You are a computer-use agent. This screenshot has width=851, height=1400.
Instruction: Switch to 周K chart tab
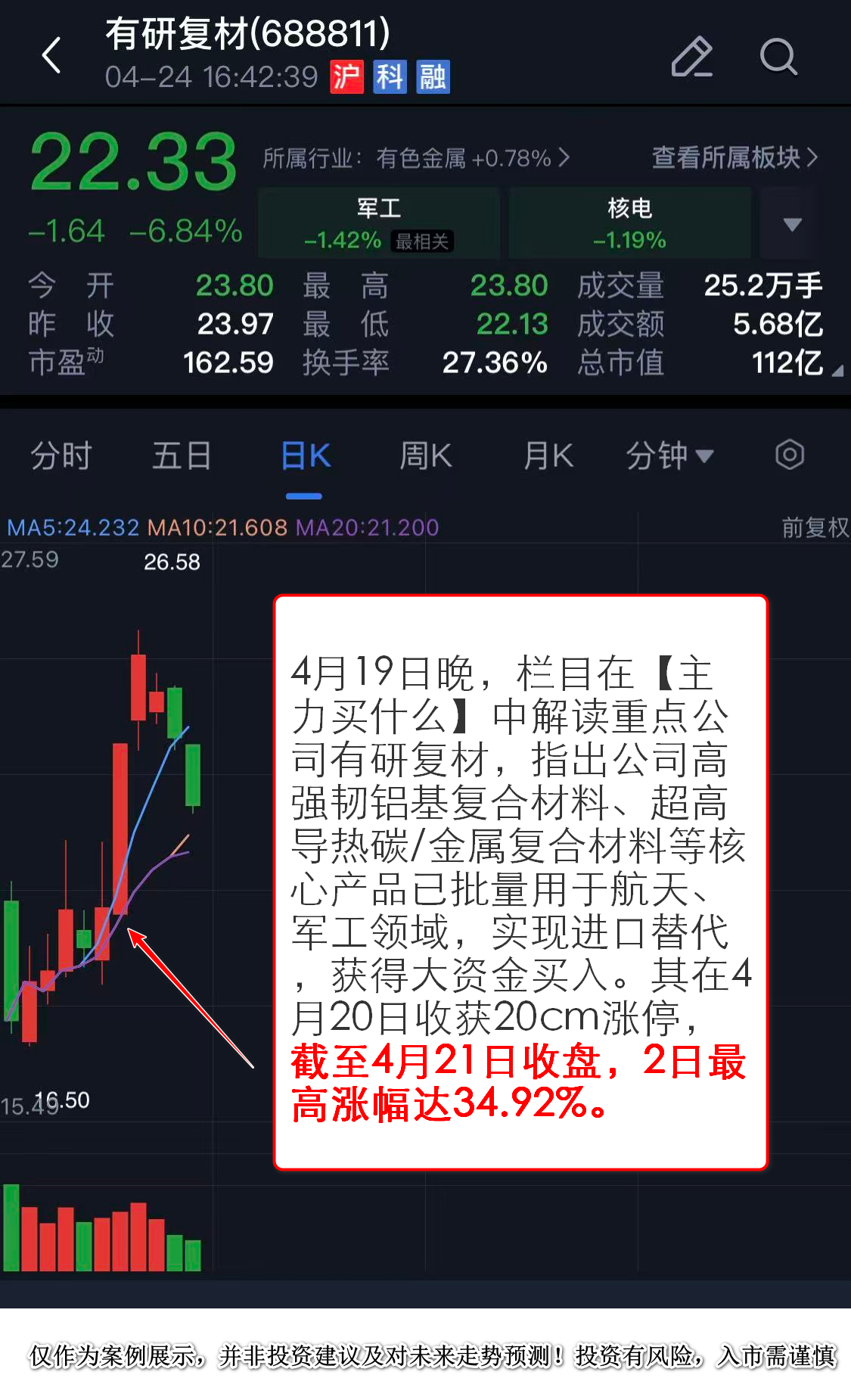coord(425,456)
